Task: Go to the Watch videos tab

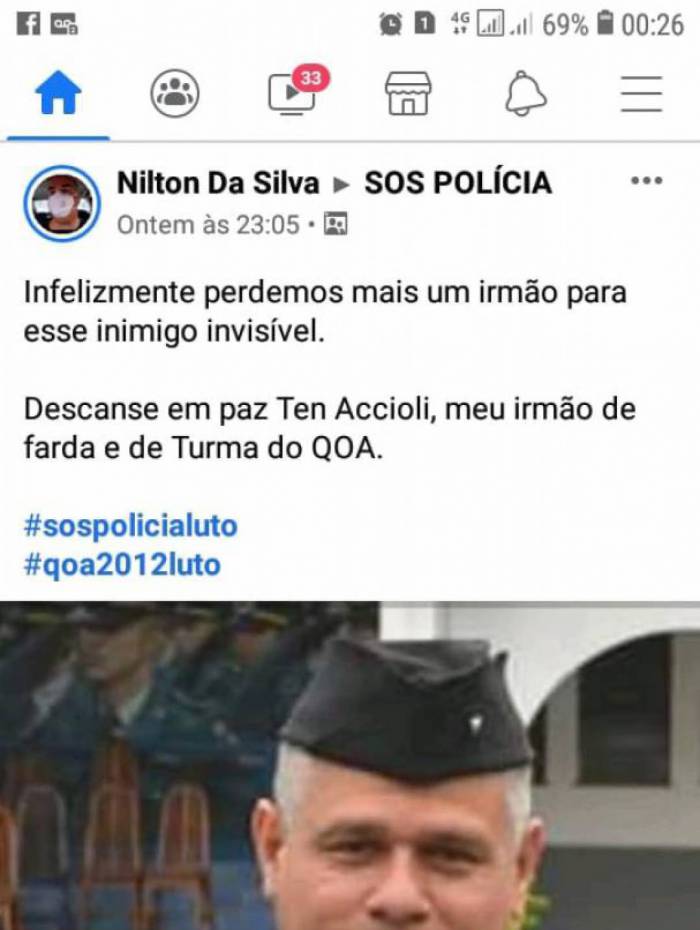Action: 292,95
